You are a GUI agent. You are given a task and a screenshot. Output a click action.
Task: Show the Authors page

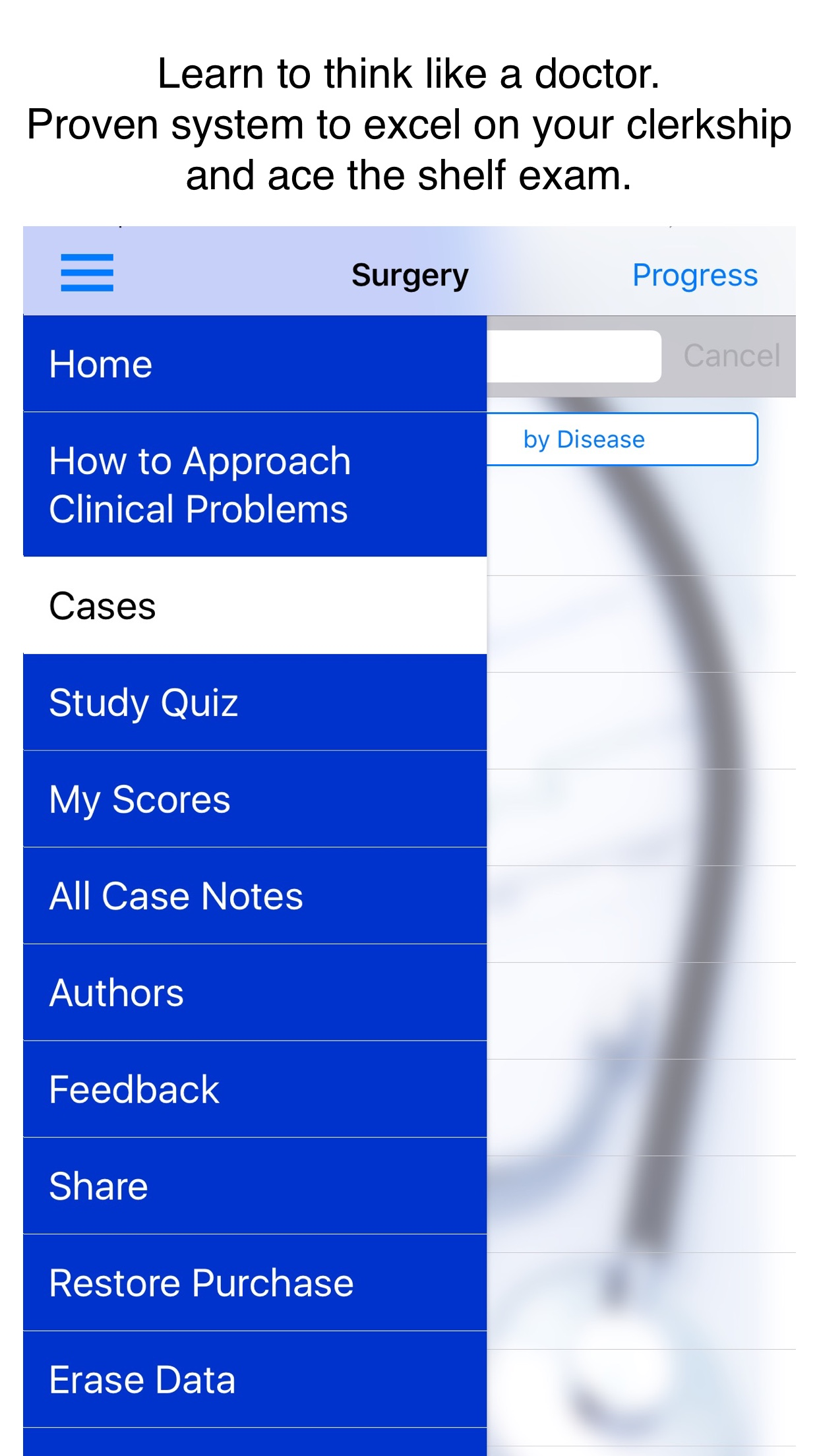[x=255, y=992]
